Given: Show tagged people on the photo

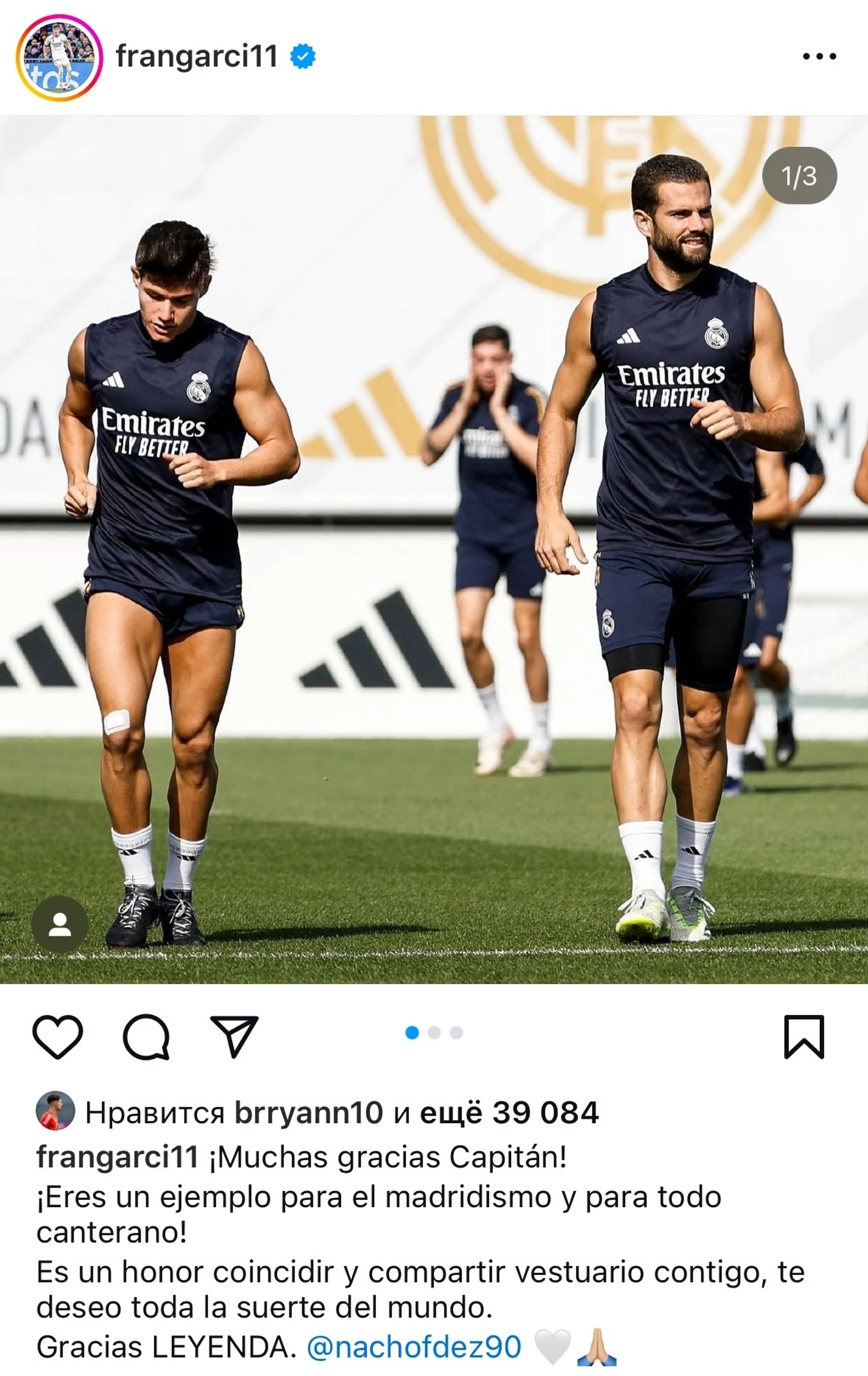Looking at the screenshot, I should click(x=59, y=925).
